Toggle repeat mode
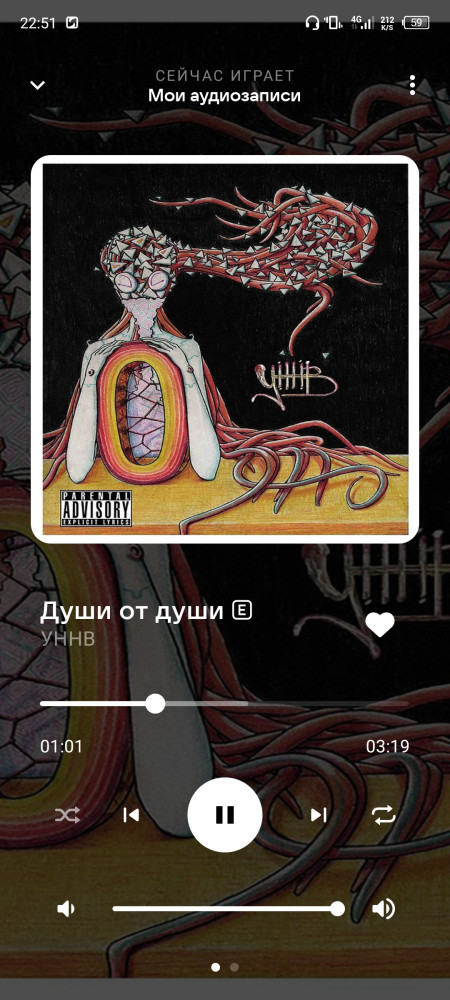 [x=384, y=814]
